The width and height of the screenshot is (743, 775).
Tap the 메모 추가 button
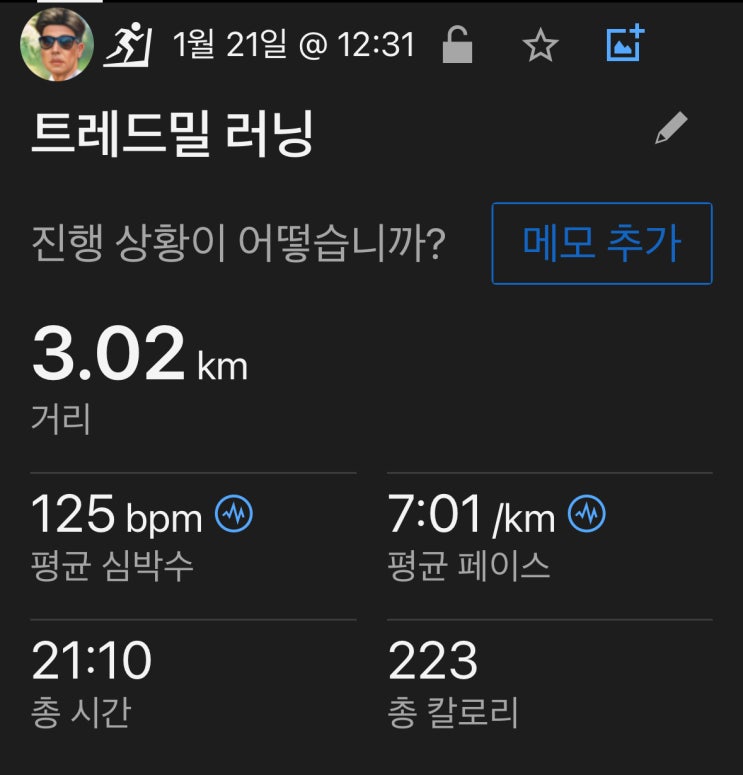coord(602,244)
